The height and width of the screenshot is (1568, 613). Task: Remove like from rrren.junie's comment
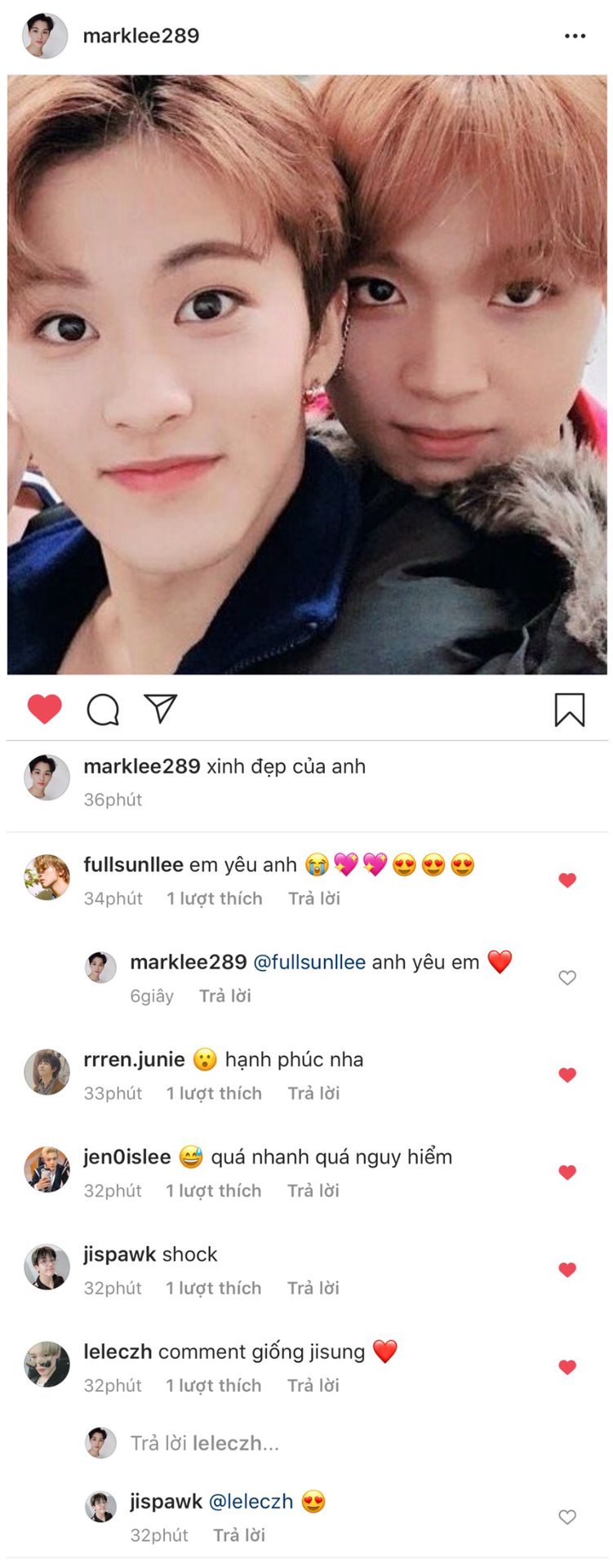[567, 1075]
